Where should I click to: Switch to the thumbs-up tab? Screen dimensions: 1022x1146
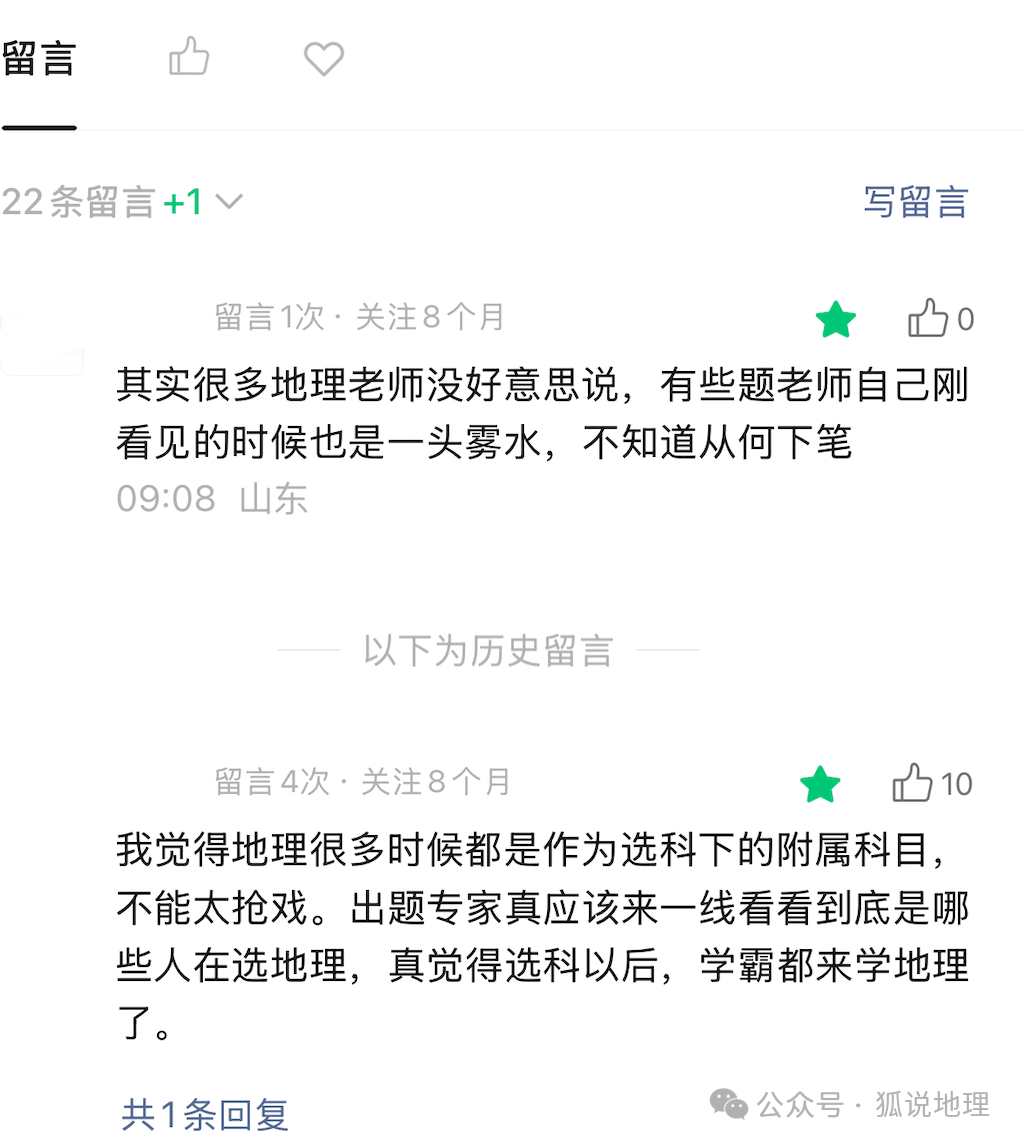click(189, 58)
